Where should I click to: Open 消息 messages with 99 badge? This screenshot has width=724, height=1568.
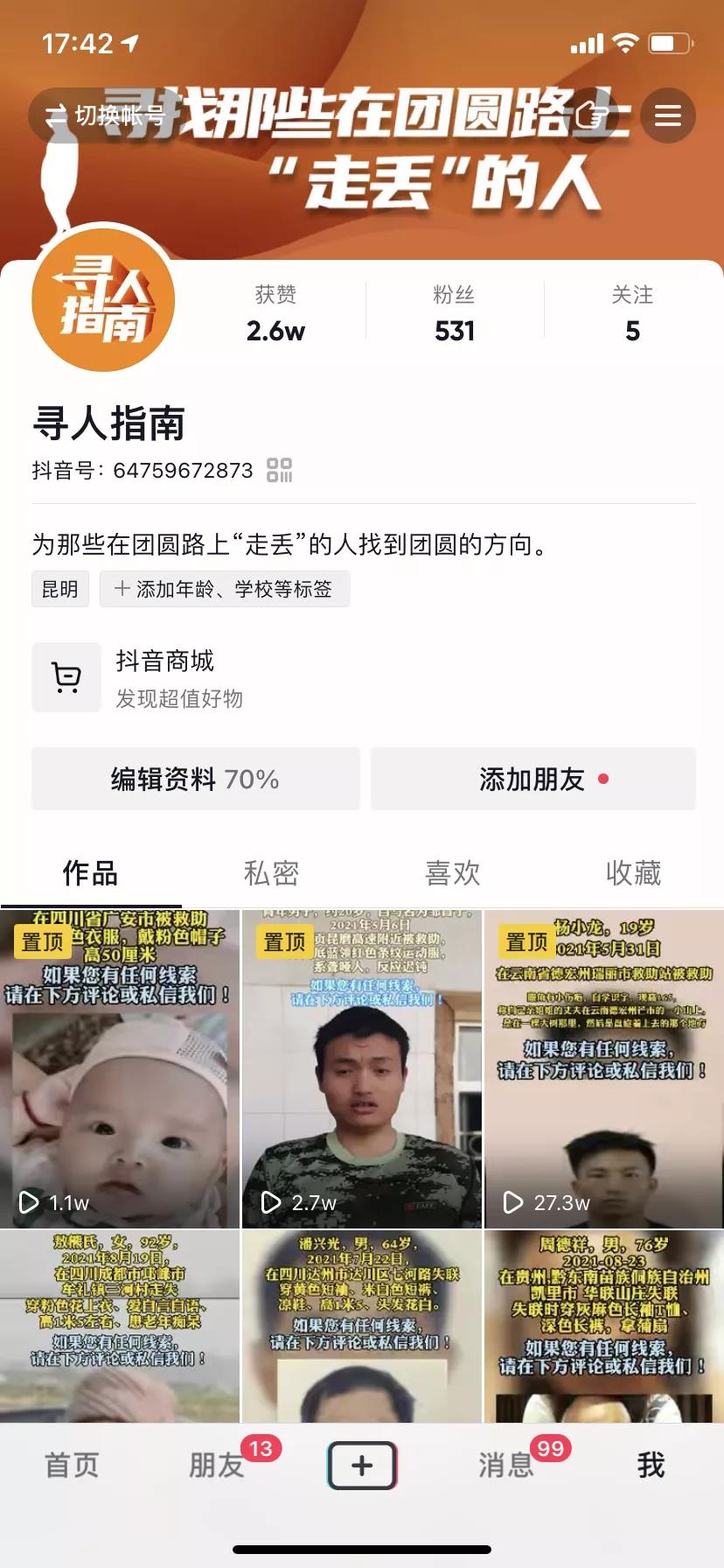tap(506, 1465)
